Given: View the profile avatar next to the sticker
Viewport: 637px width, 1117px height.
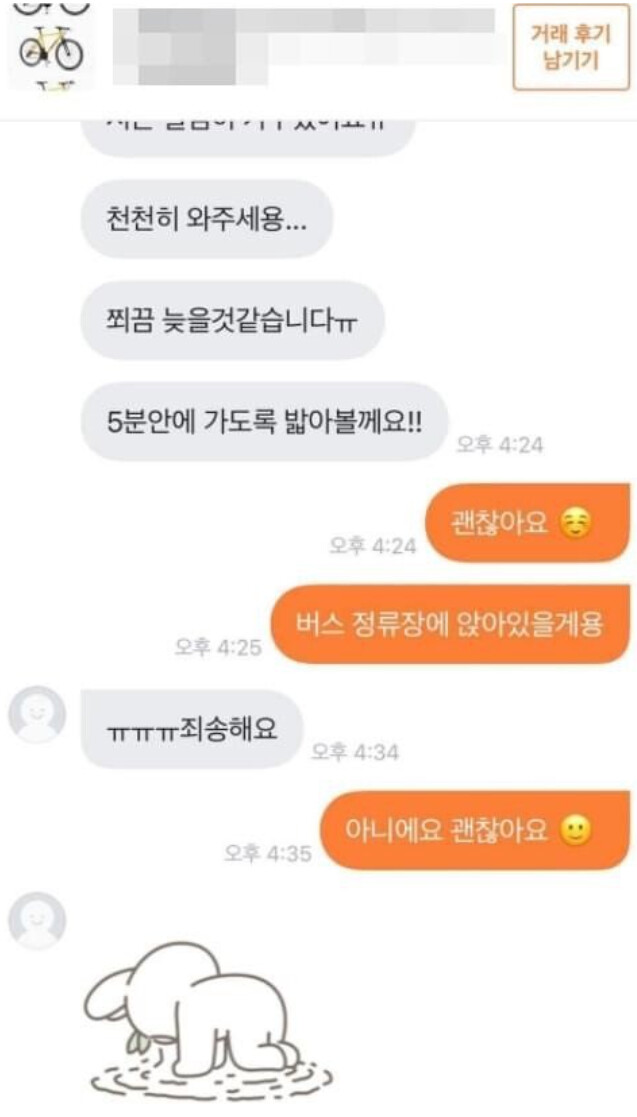Looking at the screenshot, I should click(38, 920).
